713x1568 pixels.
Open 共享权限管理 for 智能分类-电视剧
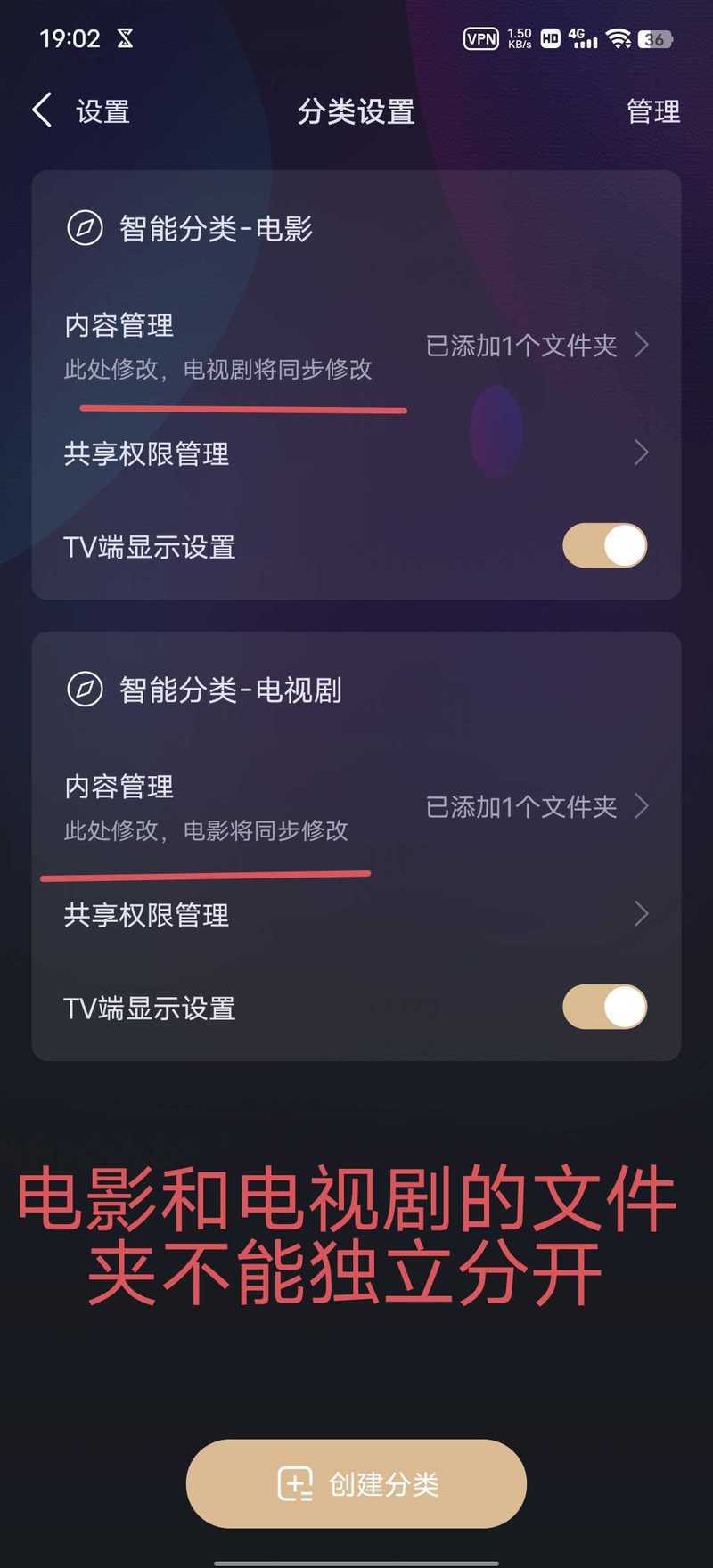tap(356, 915)
